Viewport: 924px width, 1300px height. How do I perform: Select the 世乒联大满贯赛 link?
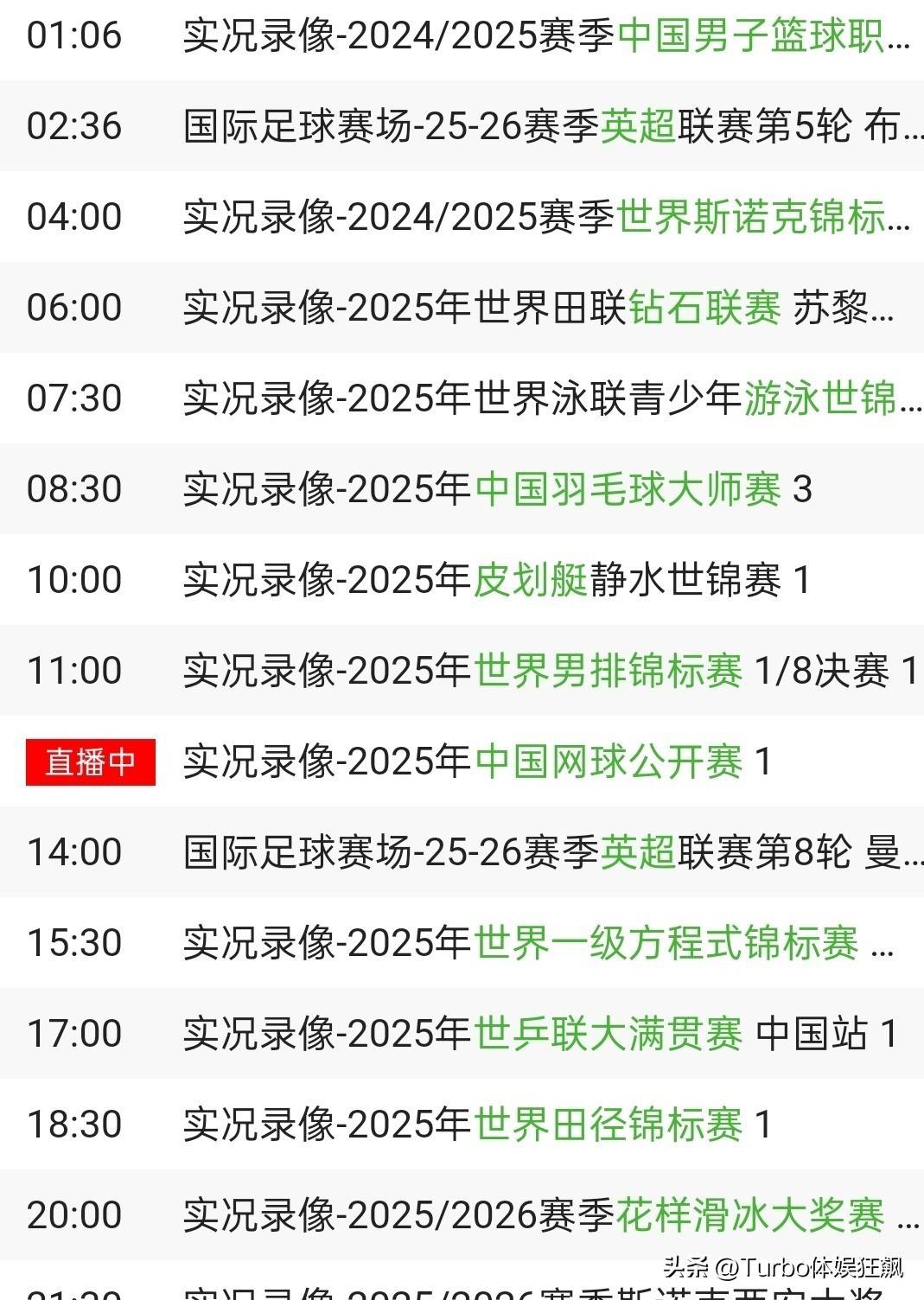pos(608,1034)
